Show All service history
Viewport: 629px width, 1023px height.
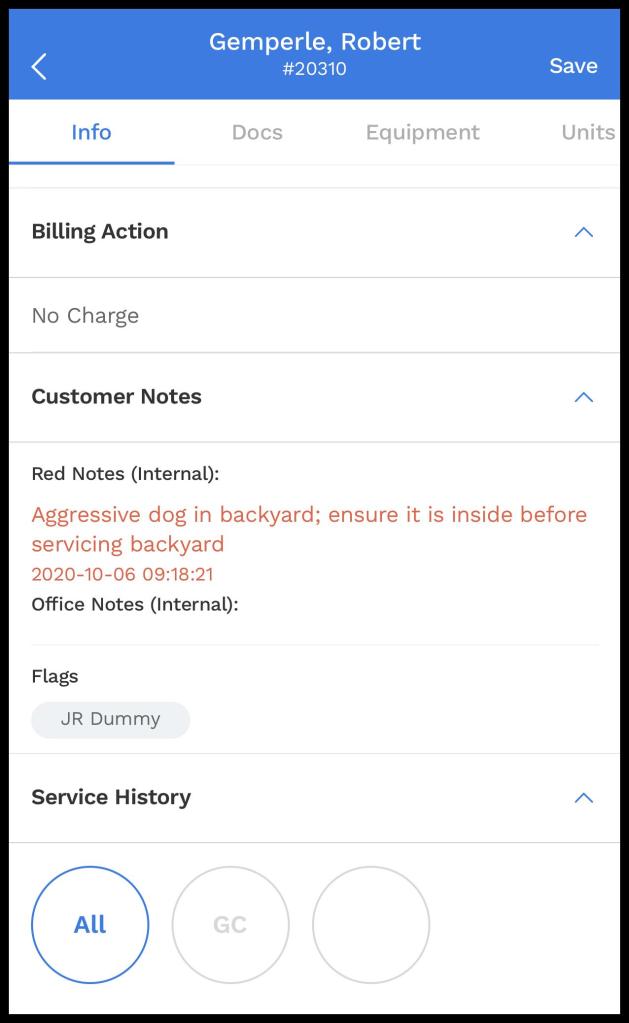coord(90,925)
